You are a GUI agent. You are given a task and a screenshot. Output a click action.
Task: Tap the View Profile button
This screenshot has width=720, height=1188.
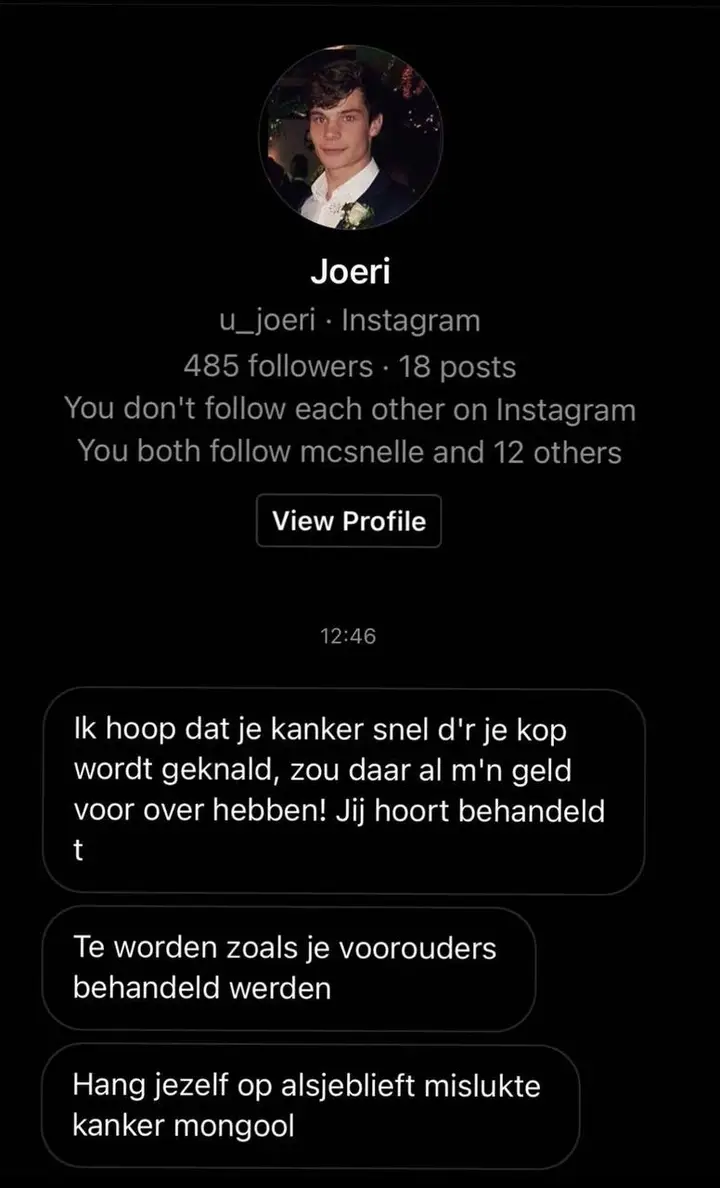349,521
